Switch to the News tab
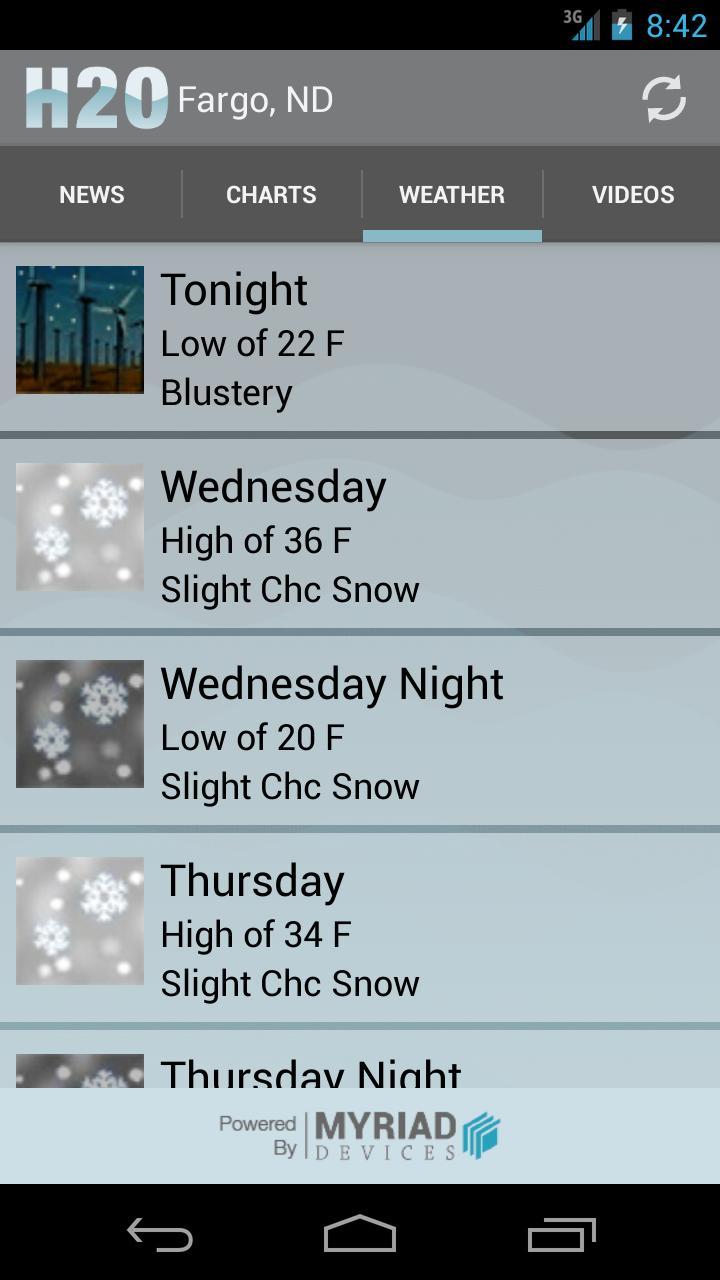Viewport: 720px width, 1280px height. pos(91,195)
